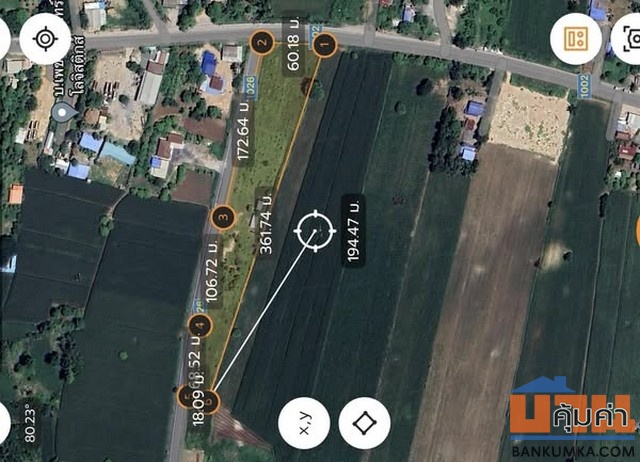Viewport: 640px width, 462px height.
Task: Select boundary point marker 4
Action: coord(200,326)
